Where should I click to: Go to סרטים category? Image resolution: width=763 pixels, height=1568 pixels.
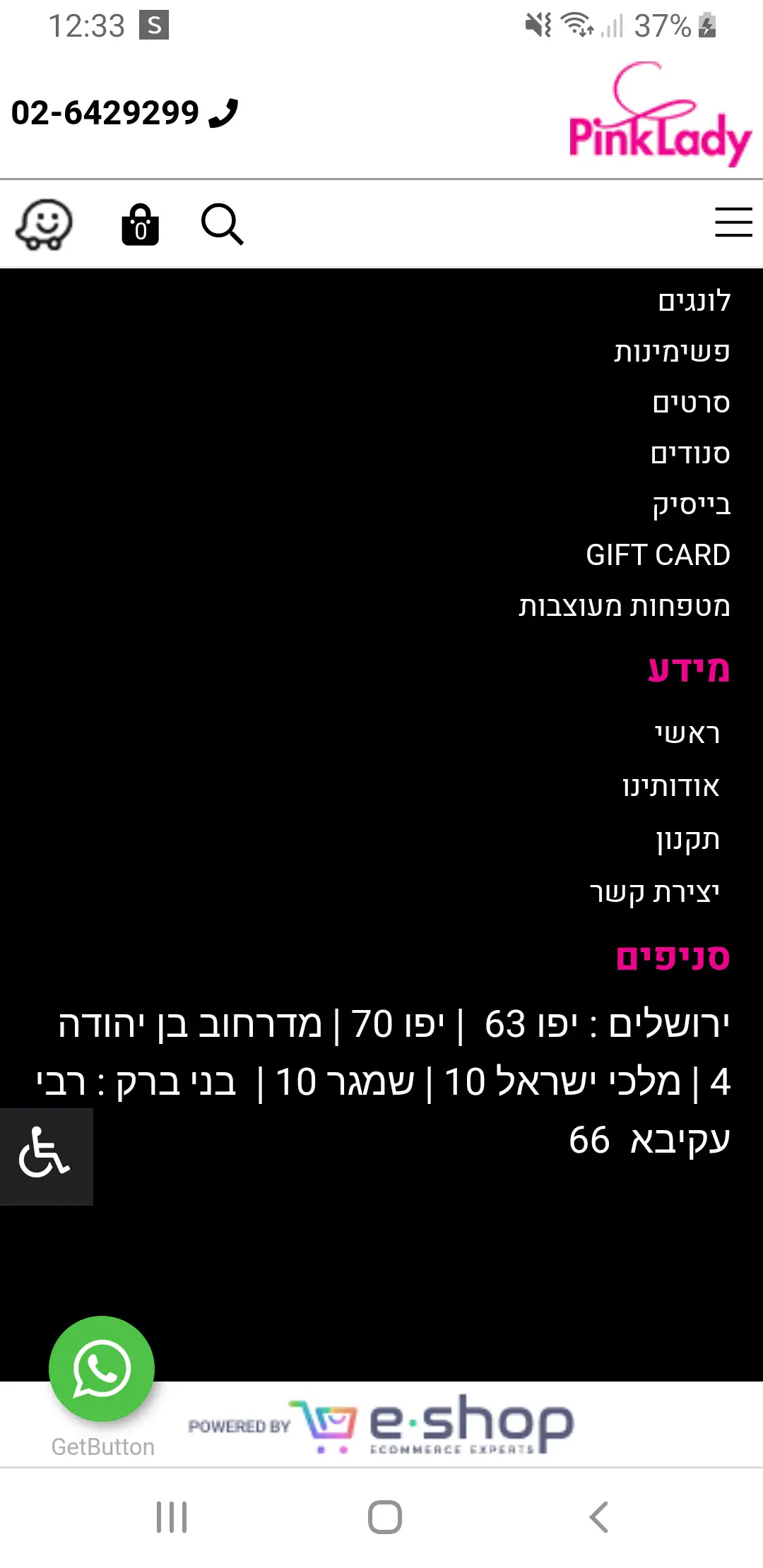tap(690, 403)
